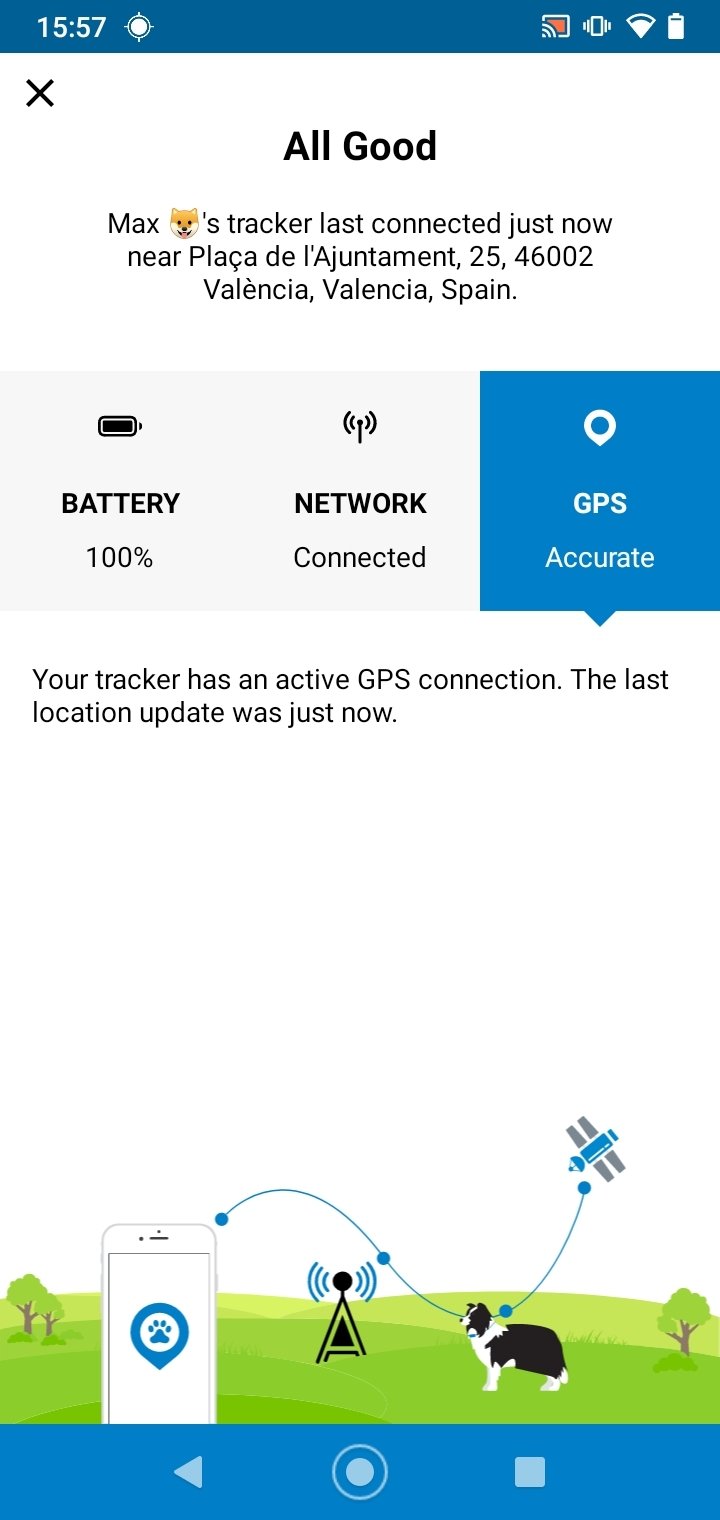Open recent apps with the square button
Screen dimensions: 720x1520
[530, 1472]
